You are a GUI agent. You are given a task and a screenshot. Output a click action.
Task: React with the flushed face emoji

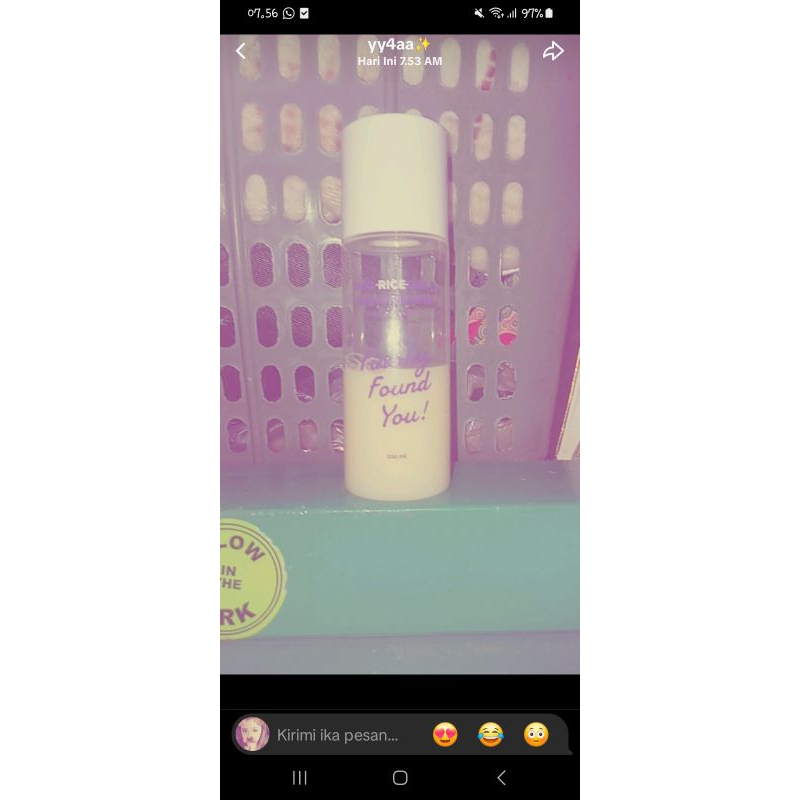click(x=536, y=735)
